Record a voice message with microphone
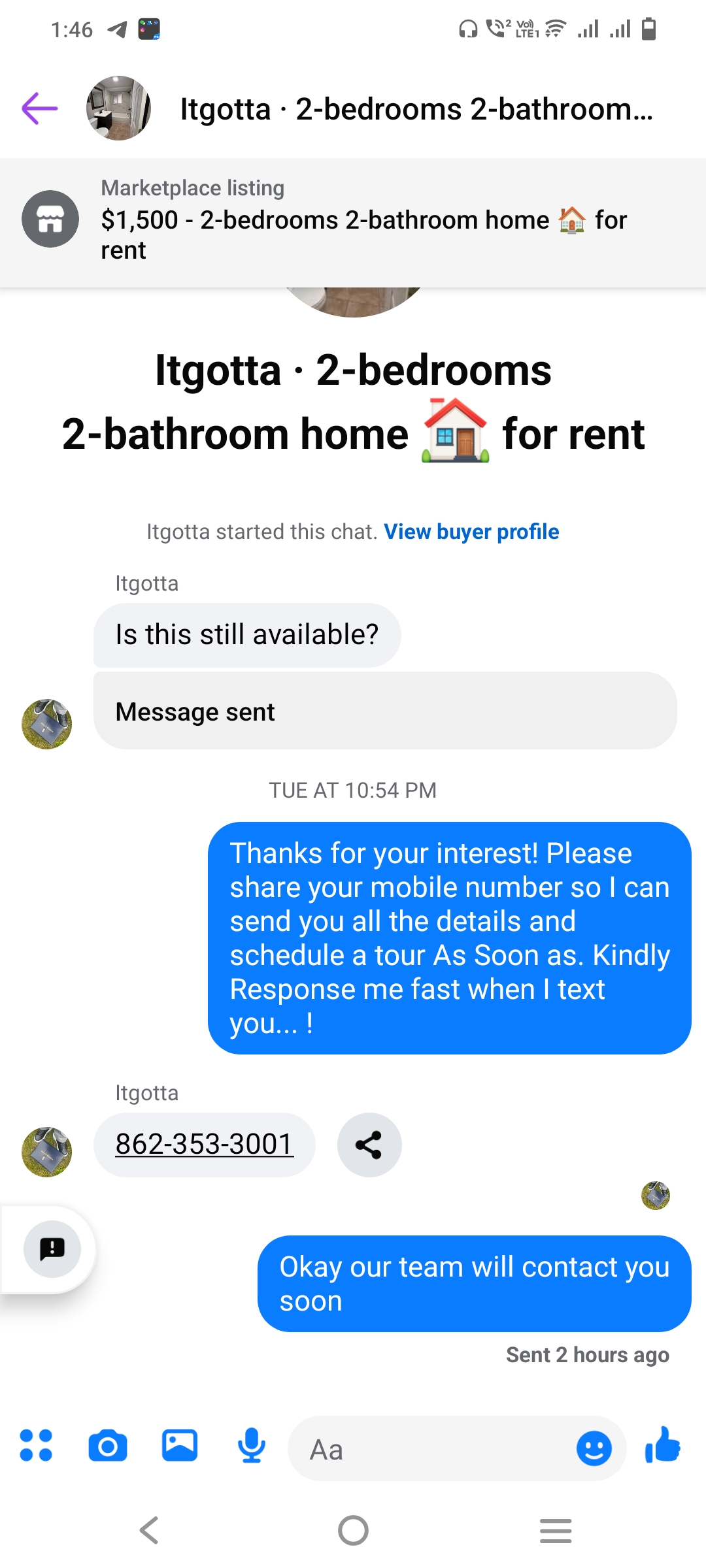Screen dimensions: 706x1568 tap(252, 1445)
